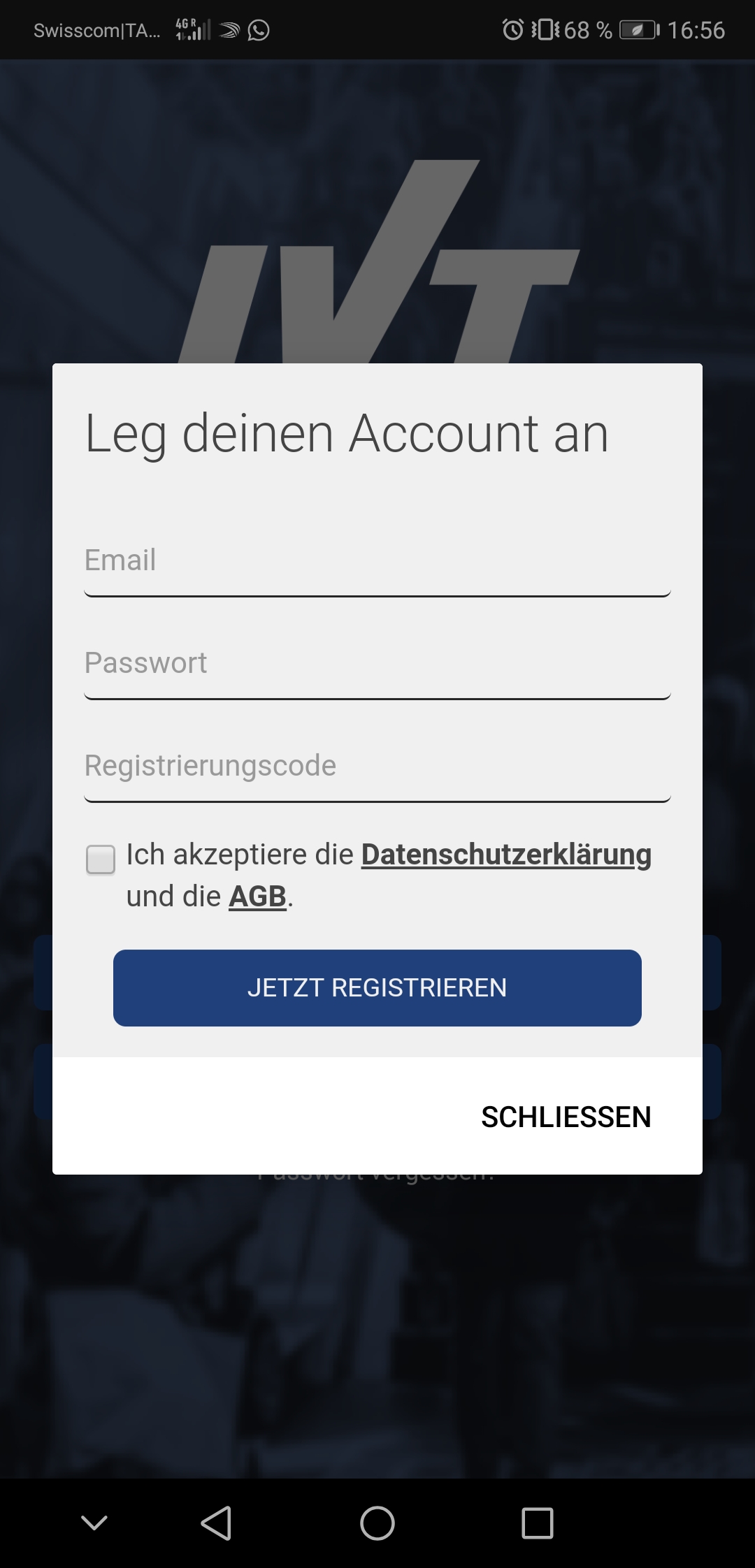Go back using system back button
This screenshot has height=1568, width=755.
coord(216,1523)
